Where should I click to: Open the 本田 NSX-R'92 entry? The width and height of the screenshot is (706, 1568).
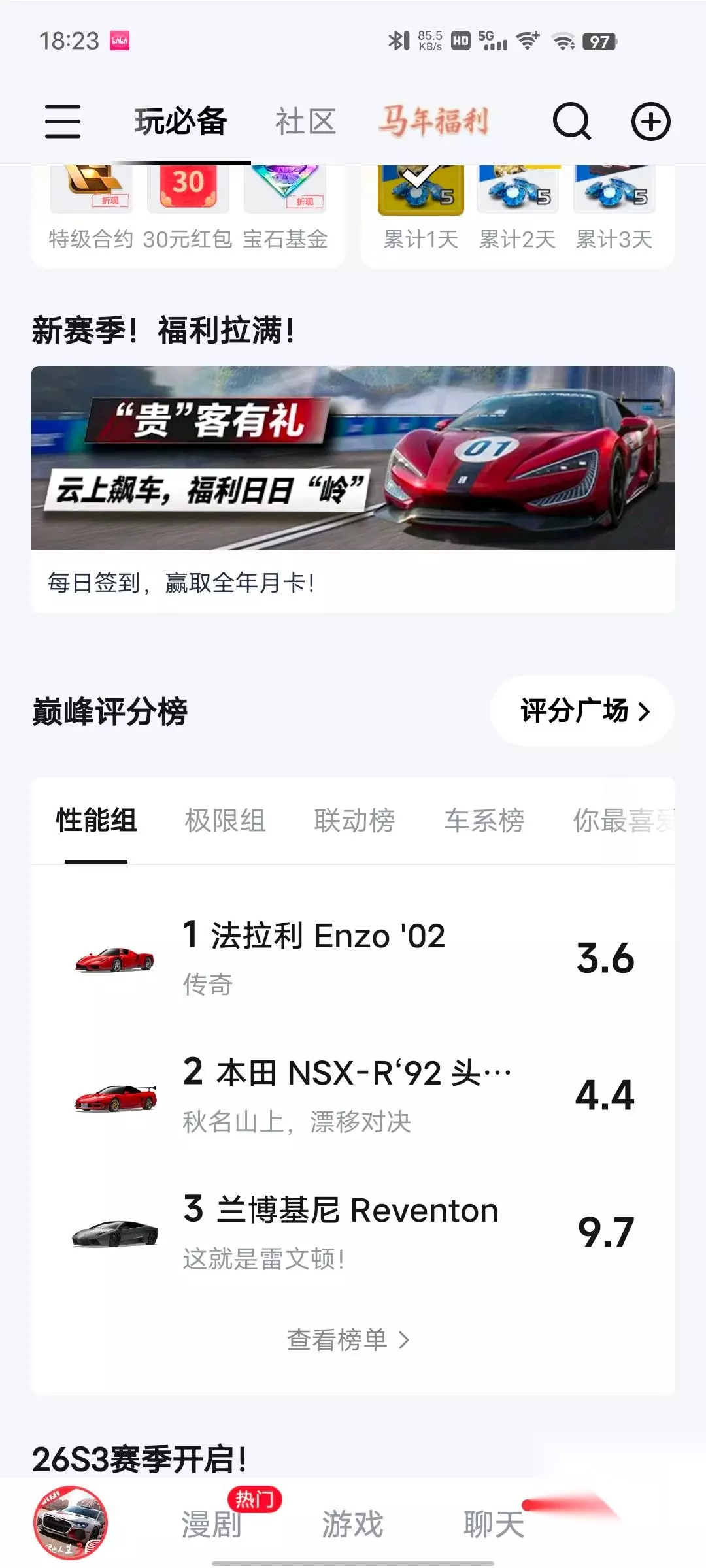[353, 1095]
